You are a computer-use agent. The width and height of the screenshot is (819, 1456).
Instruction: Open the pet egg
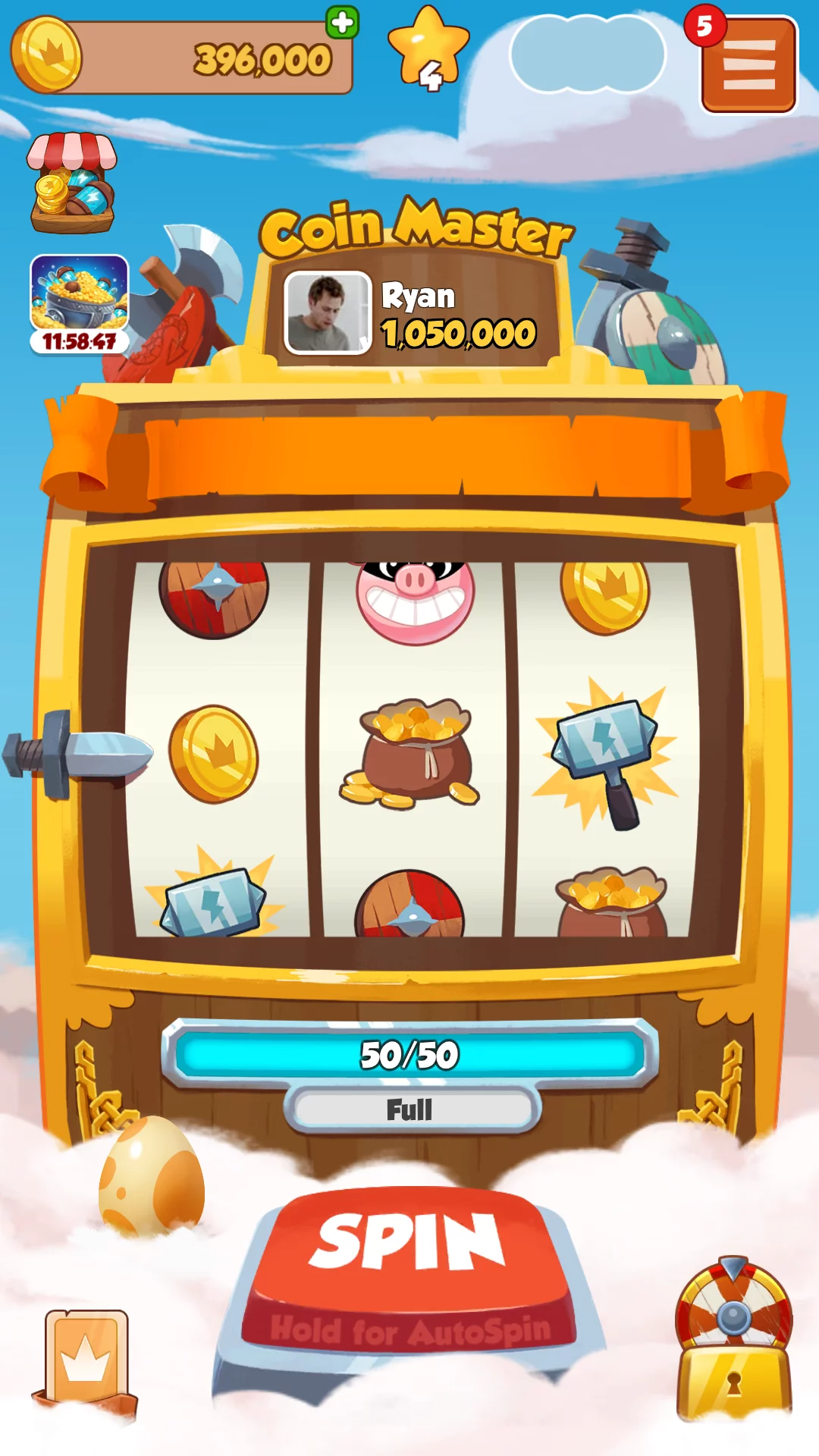click(152, 1175)
